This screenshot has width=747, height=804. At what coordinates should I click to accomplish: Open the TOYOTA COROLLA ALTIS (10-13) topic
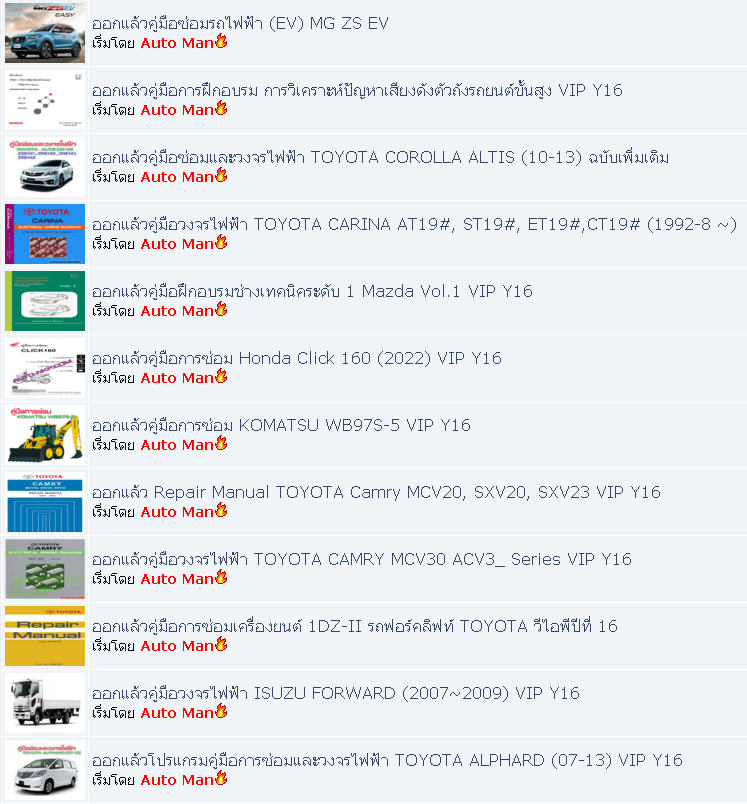click(x=380, y=157)
